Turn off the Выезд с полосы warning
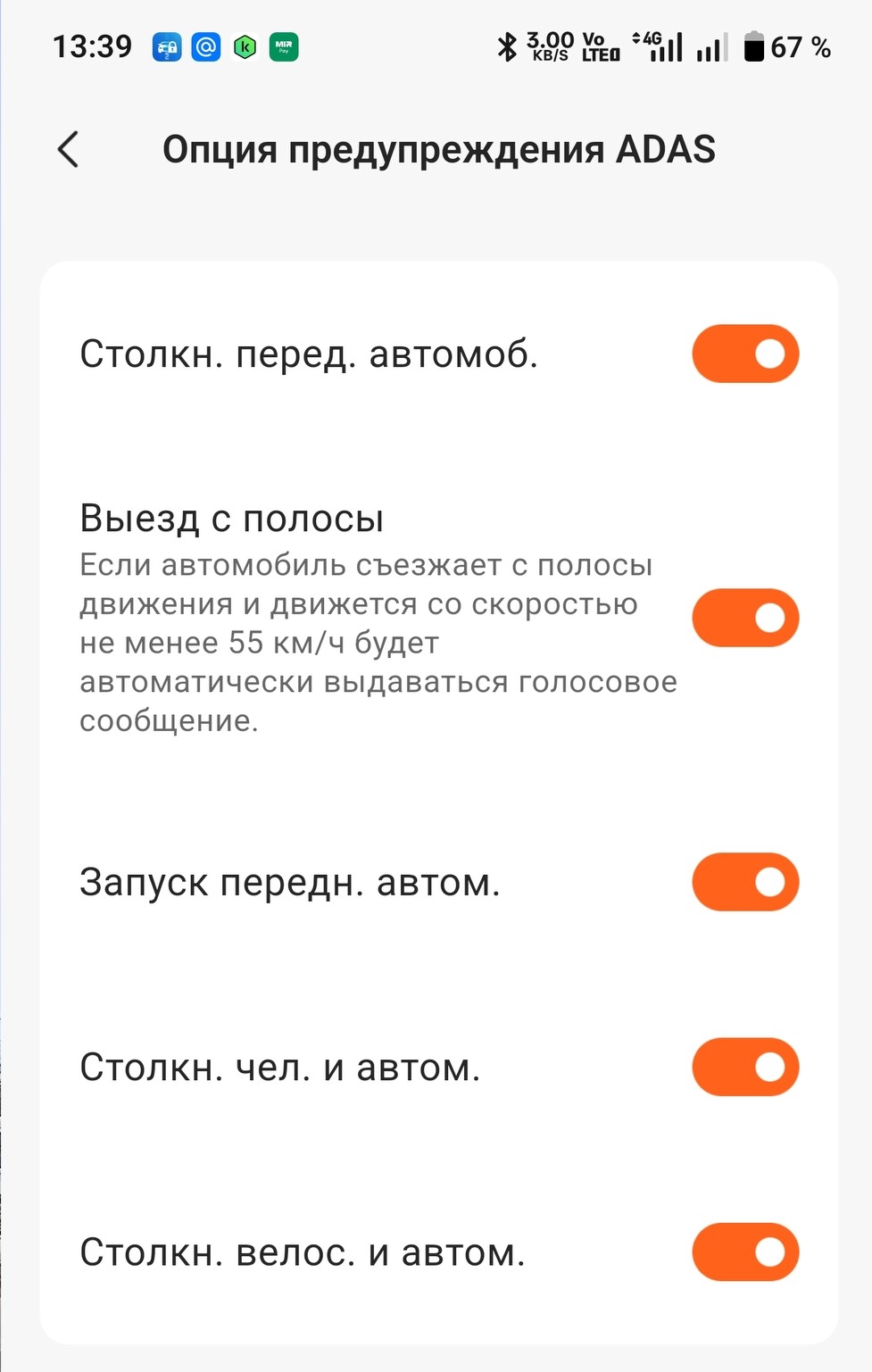Image resolution: width=872 pixels, height=1372 pixels. tap(744, 618)
